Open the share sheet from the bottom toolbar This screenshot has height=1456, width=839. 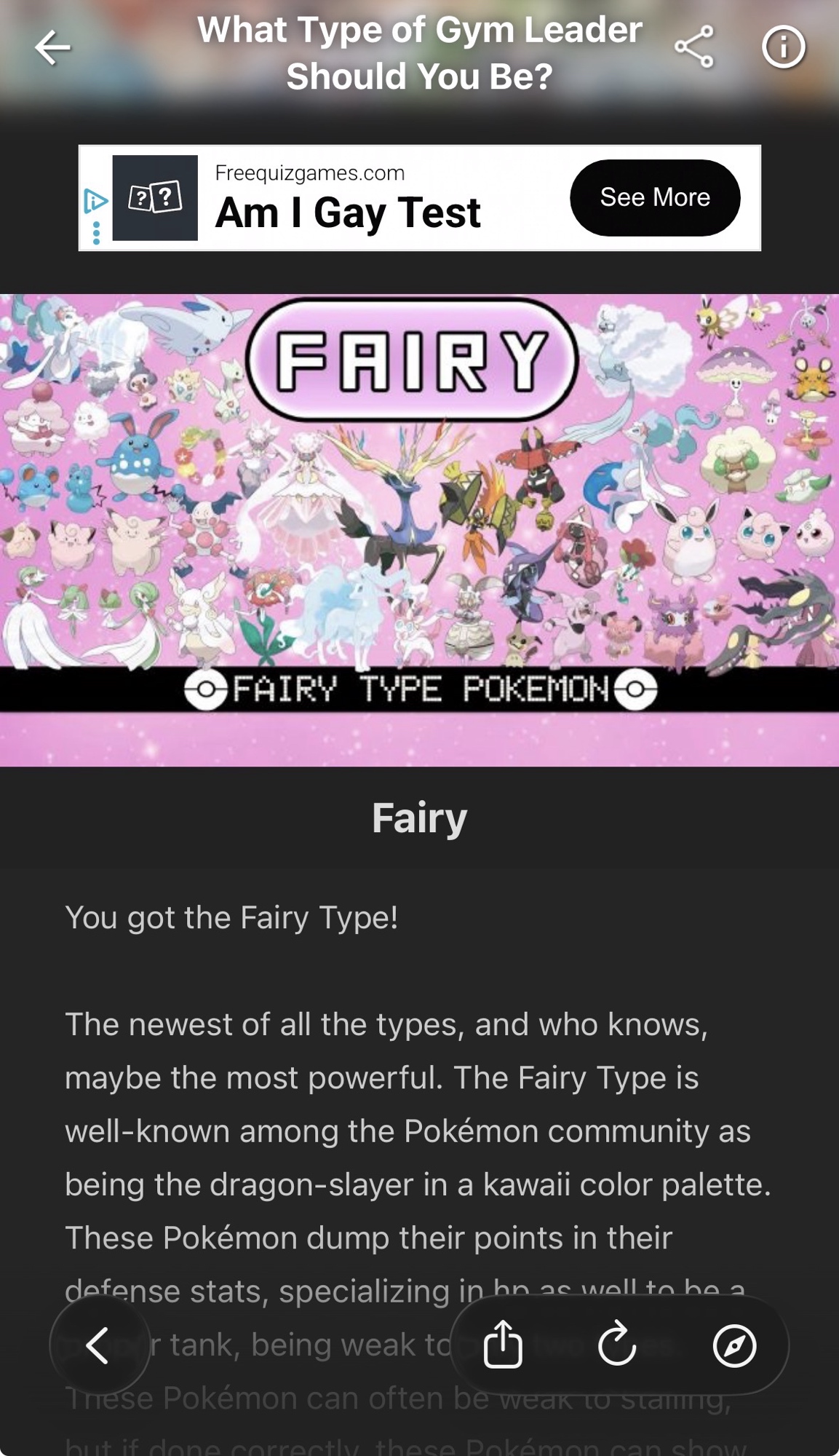[503, 1345]
